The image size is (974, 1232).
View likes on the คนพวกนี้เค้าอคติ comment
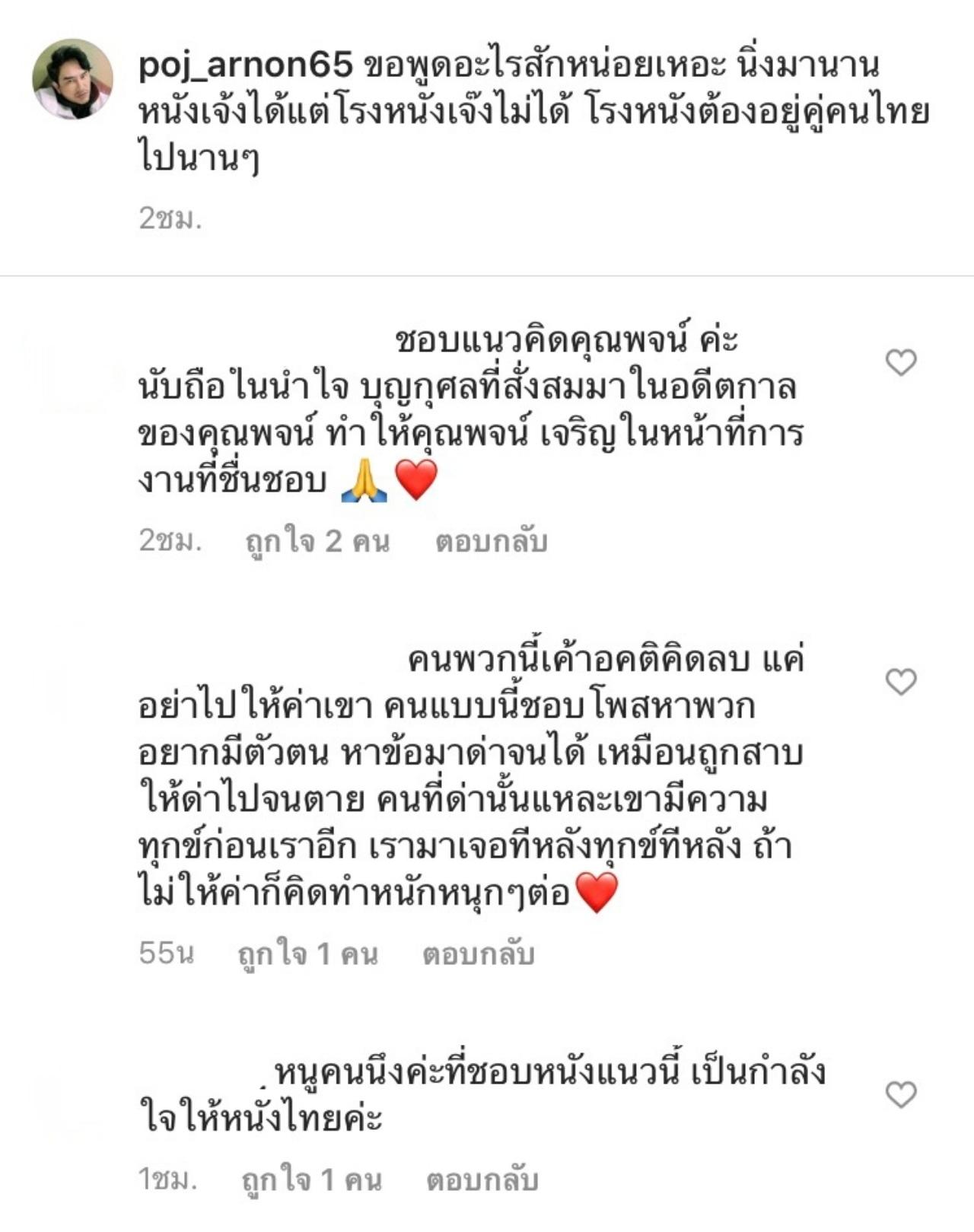(x=307, y=954)
